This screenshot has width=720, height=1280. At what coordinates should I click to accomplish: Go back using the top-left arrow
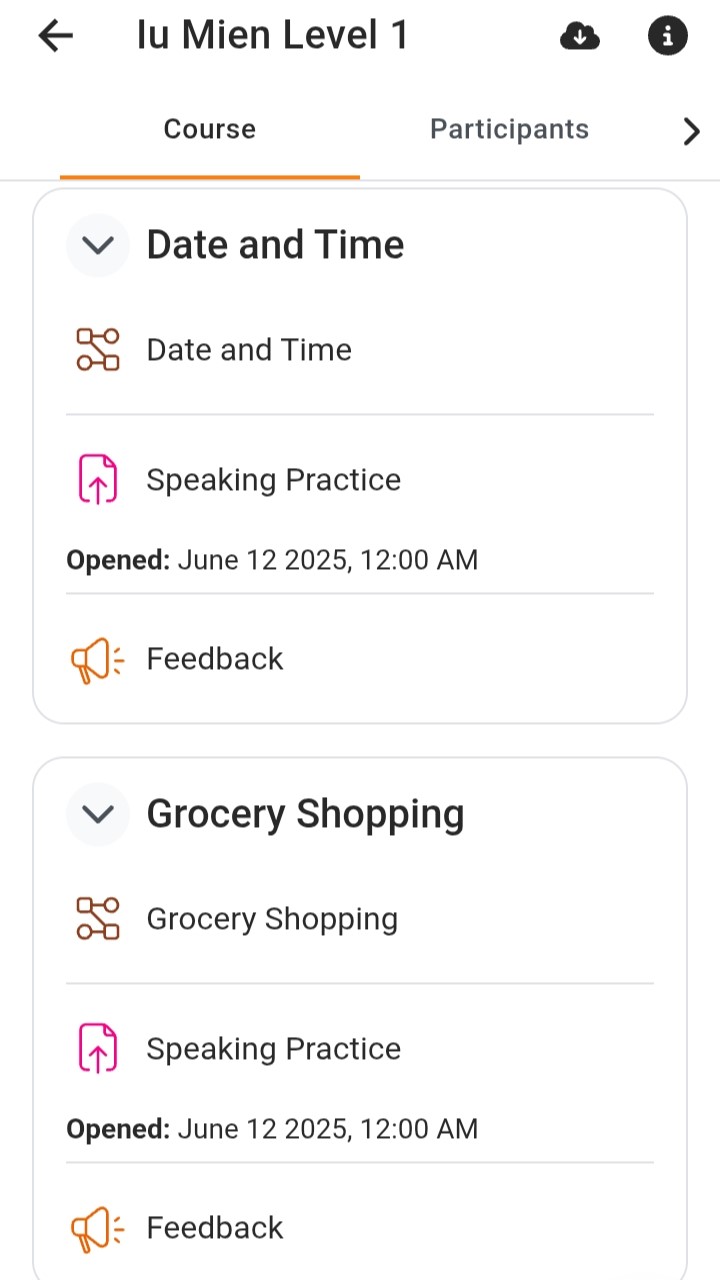[56, 36]
